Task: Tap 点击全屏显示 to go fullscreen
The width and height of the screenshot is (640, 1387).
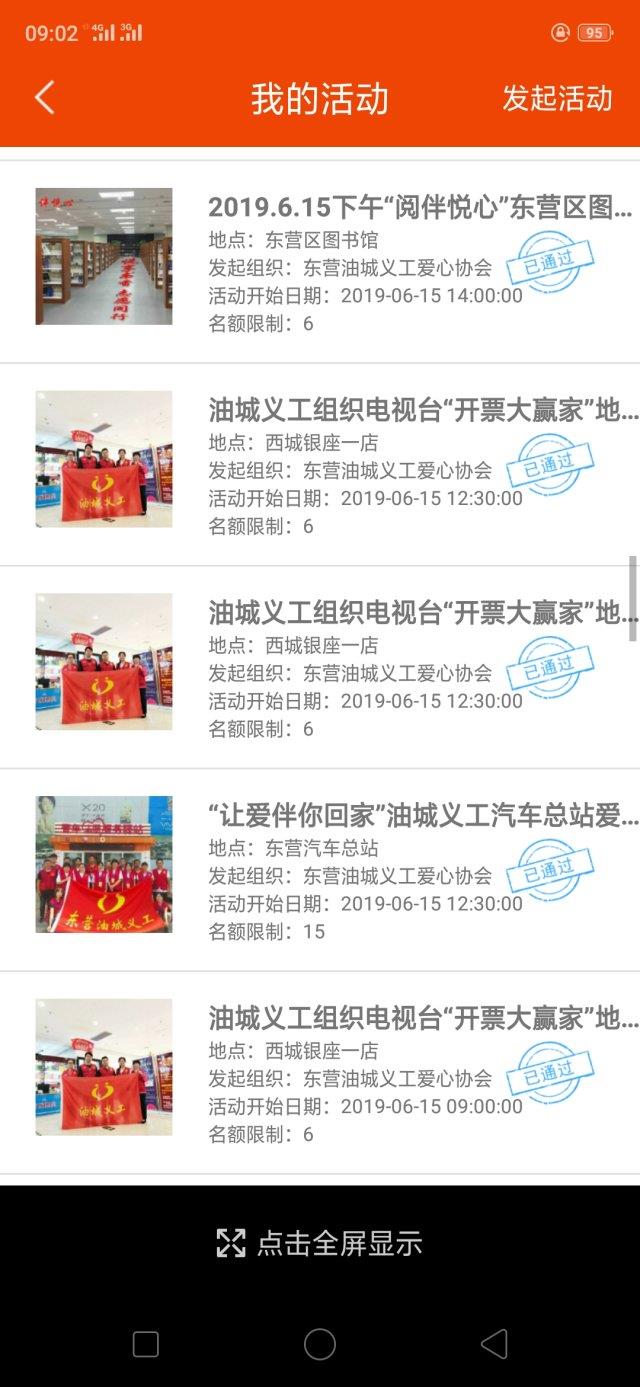Action: (x=320, y=1243)
